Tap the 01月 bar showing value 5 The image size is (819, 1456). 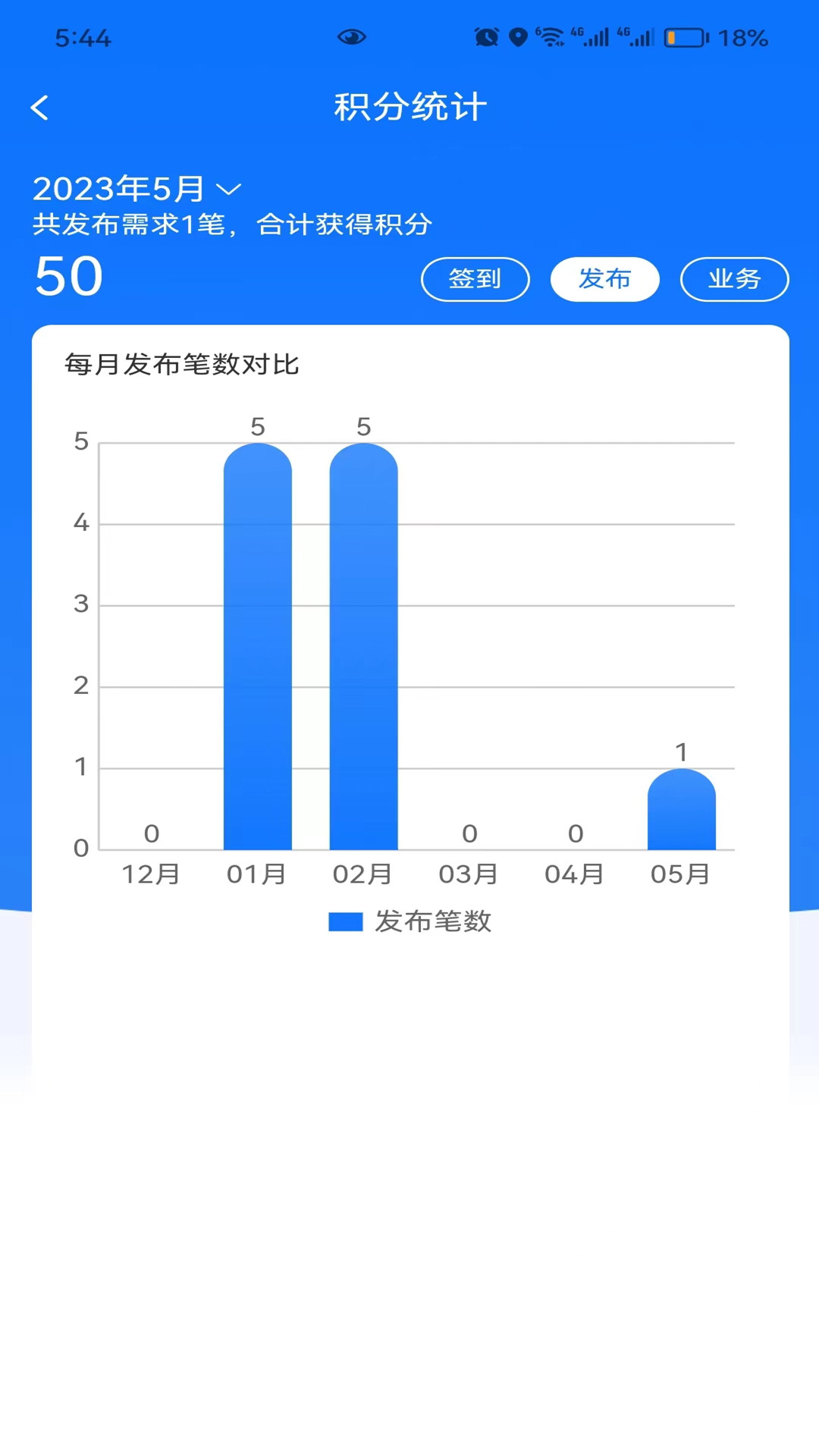click(257, 645)
